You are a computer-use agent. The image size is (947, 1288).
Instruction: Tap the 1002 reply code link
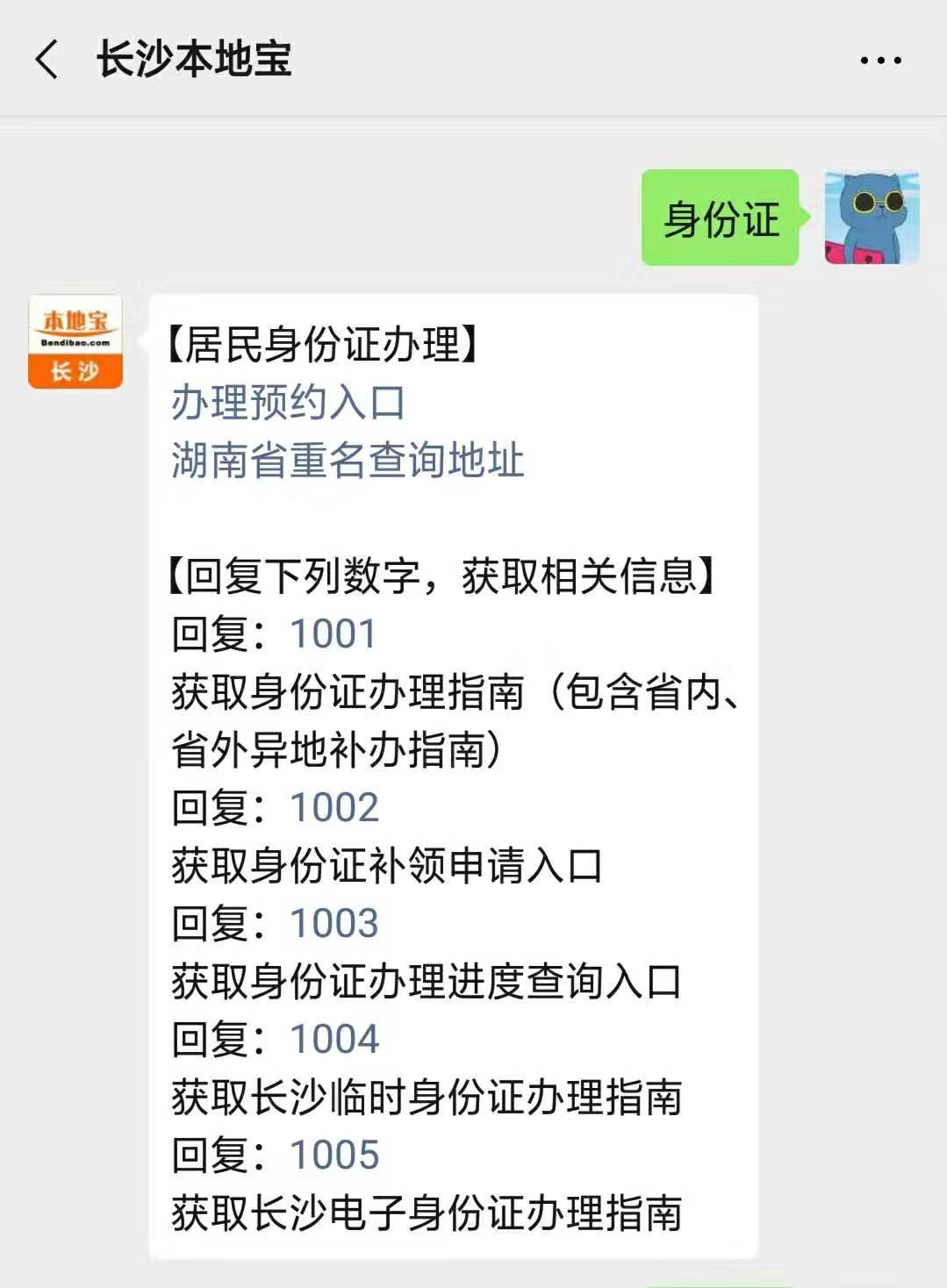[x=334, y=808]
